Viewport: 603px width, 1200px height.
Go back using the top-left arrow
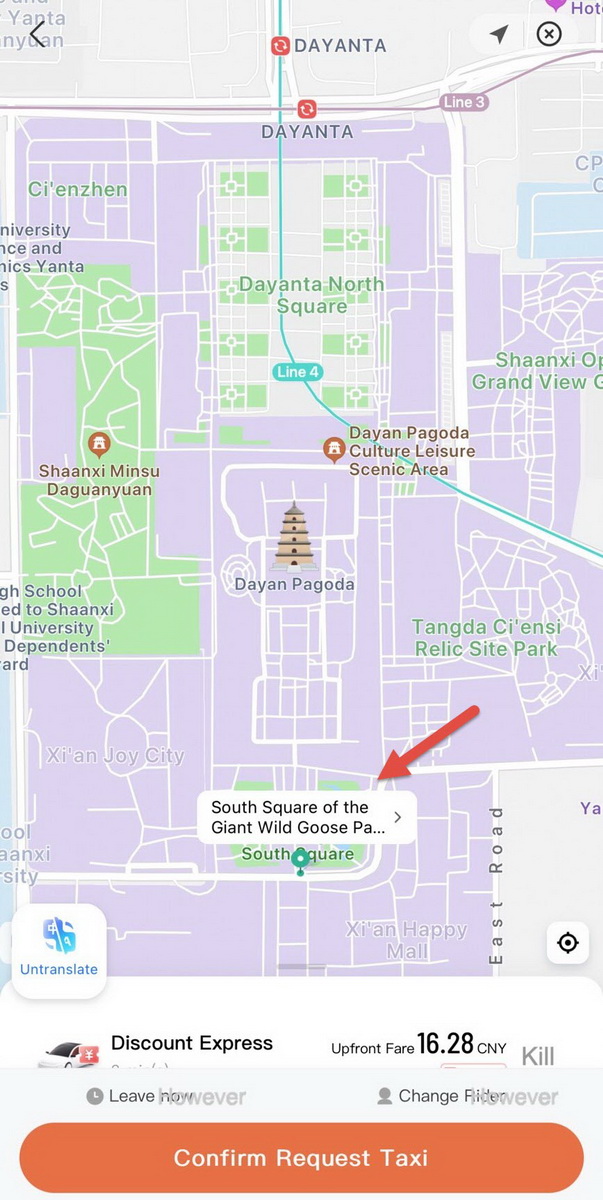[38, 35]
